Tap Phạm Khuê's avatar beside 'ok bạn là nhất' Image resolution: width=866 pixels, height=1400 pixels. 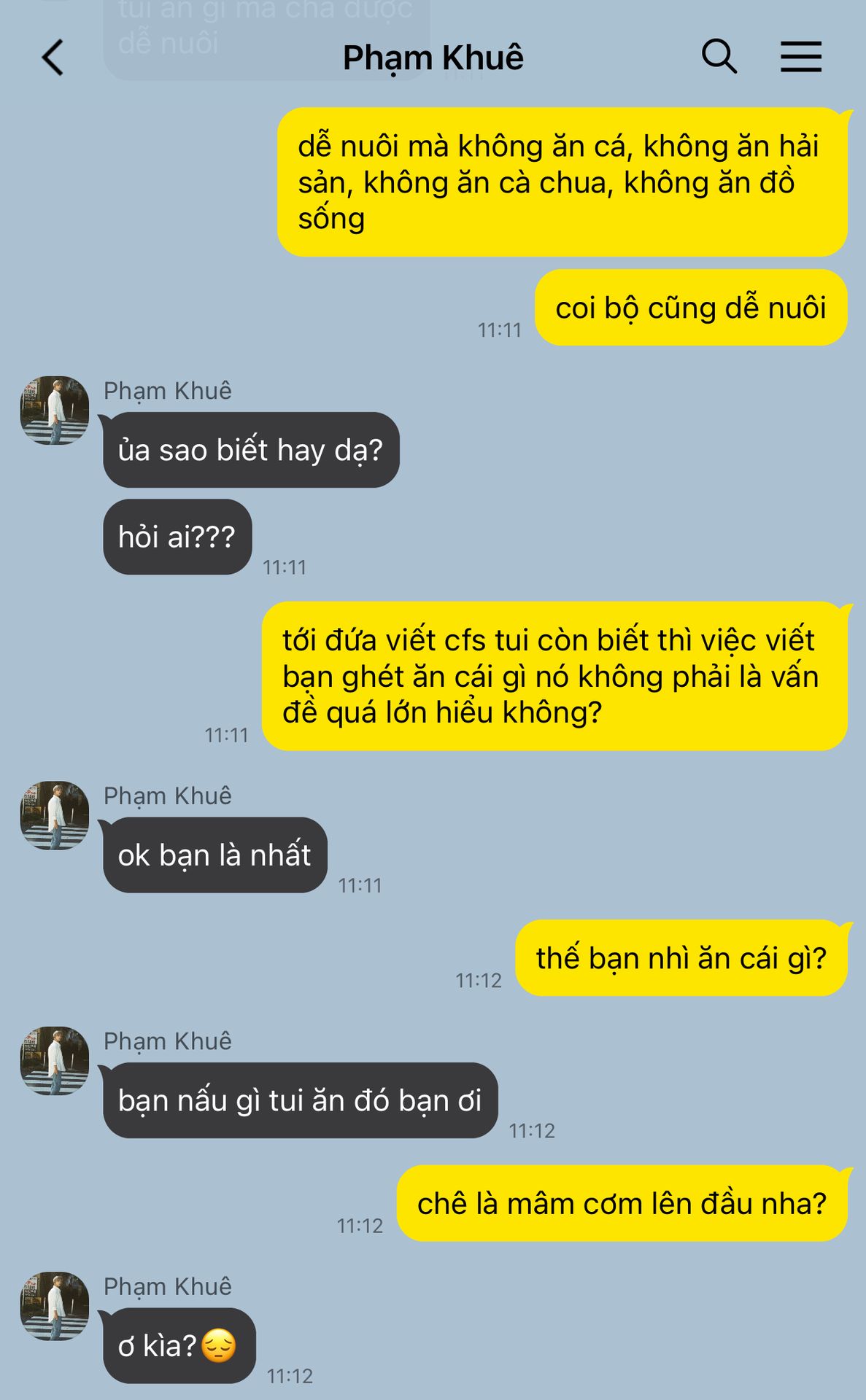[55, 815]
